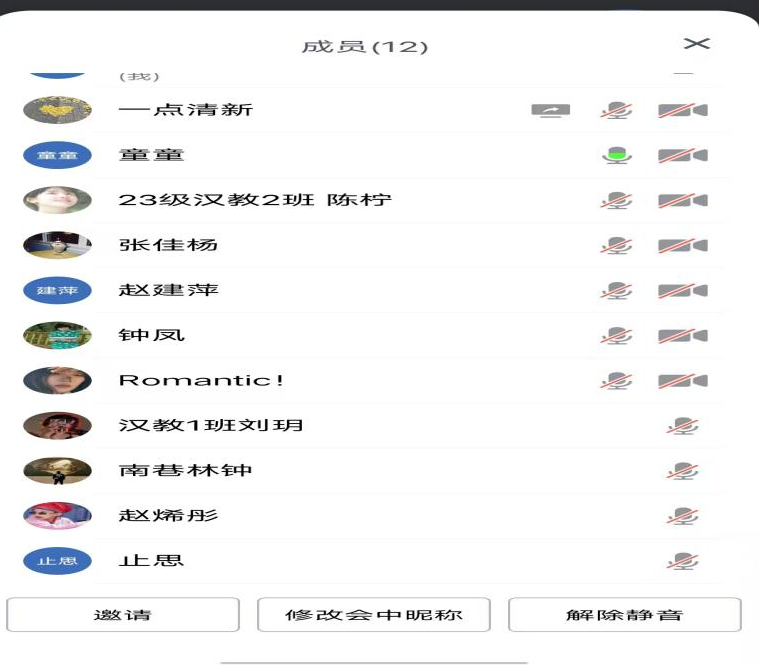This screenshot has height=666, width=759.
Task: Tap the 邀请 invite button
Action: 123,615
